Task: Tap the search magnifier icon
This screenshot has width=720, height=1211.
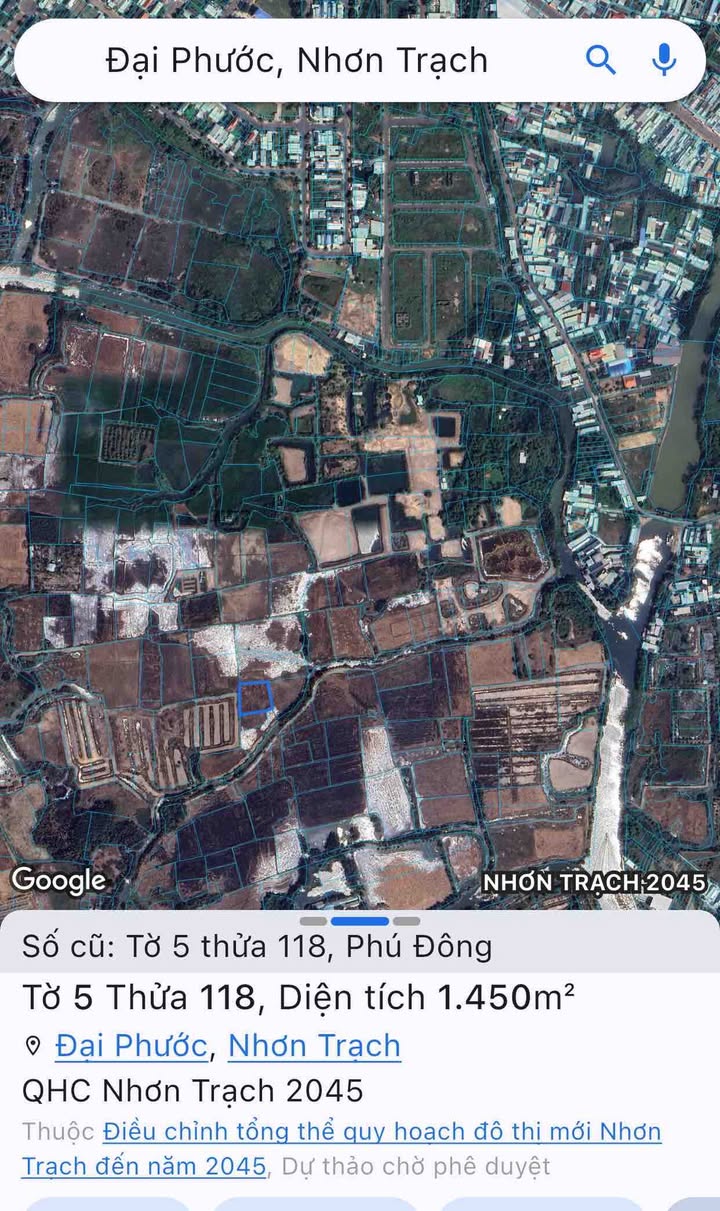Action: [x=600, y=60]
